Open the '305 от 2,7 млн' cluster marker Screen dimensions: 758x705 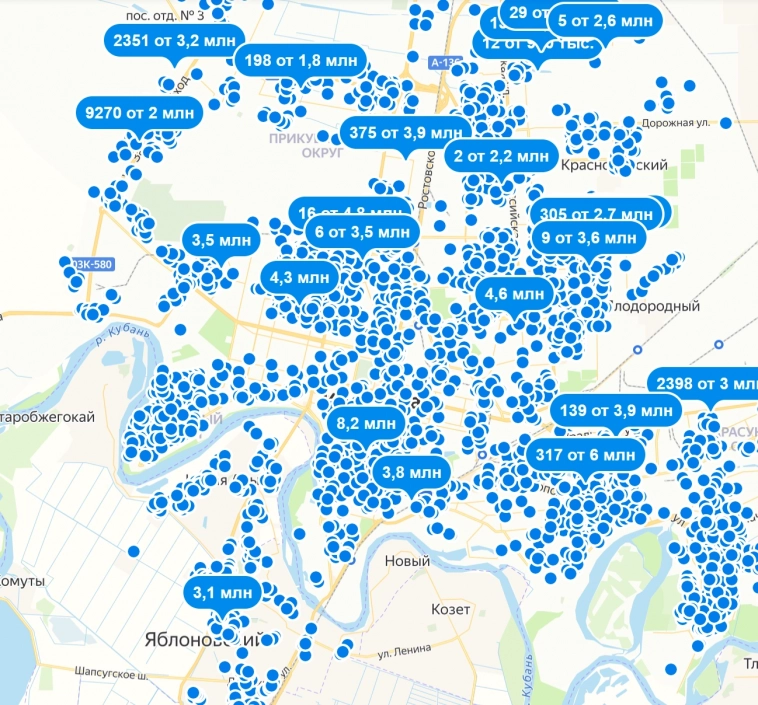click(x=595, y=214)
